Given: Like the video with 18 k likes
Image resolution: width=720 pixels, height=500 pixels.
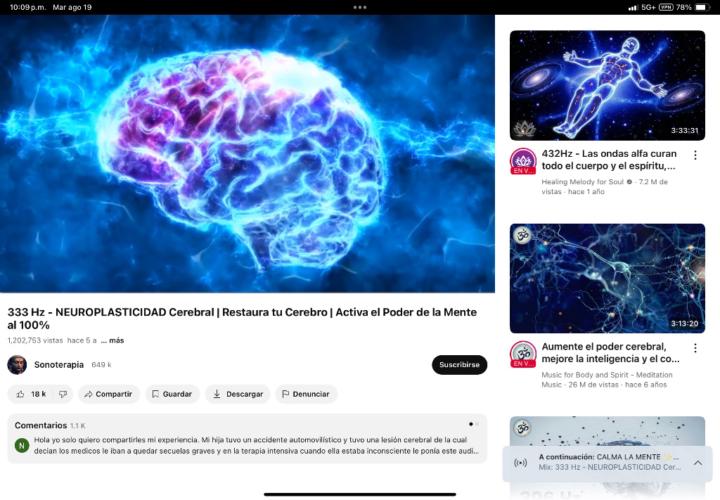Looking at the screenshot, I should coord(30,394).
